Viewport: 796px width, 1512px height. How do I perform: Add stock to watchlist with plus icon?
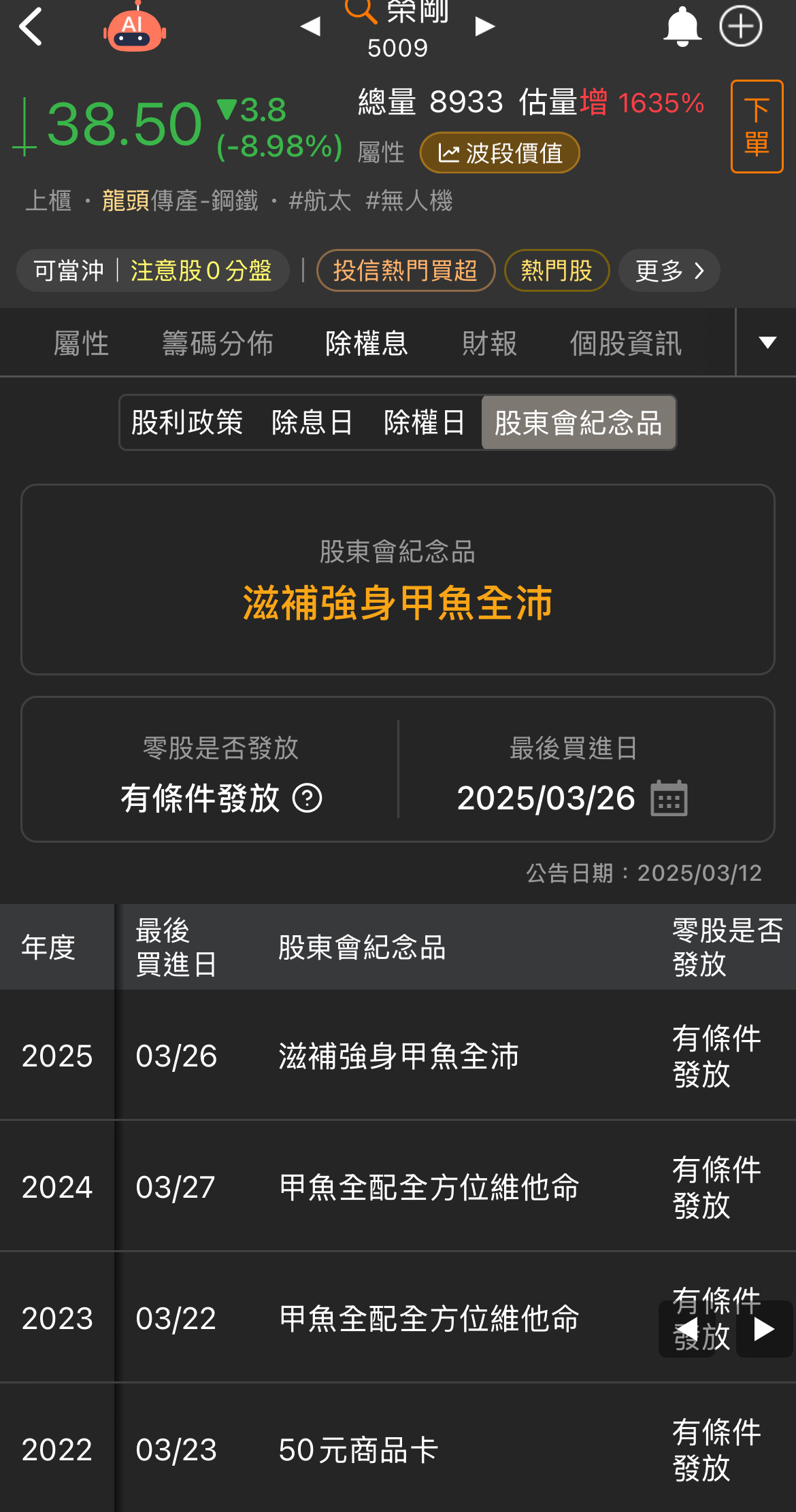coord(740,27)
